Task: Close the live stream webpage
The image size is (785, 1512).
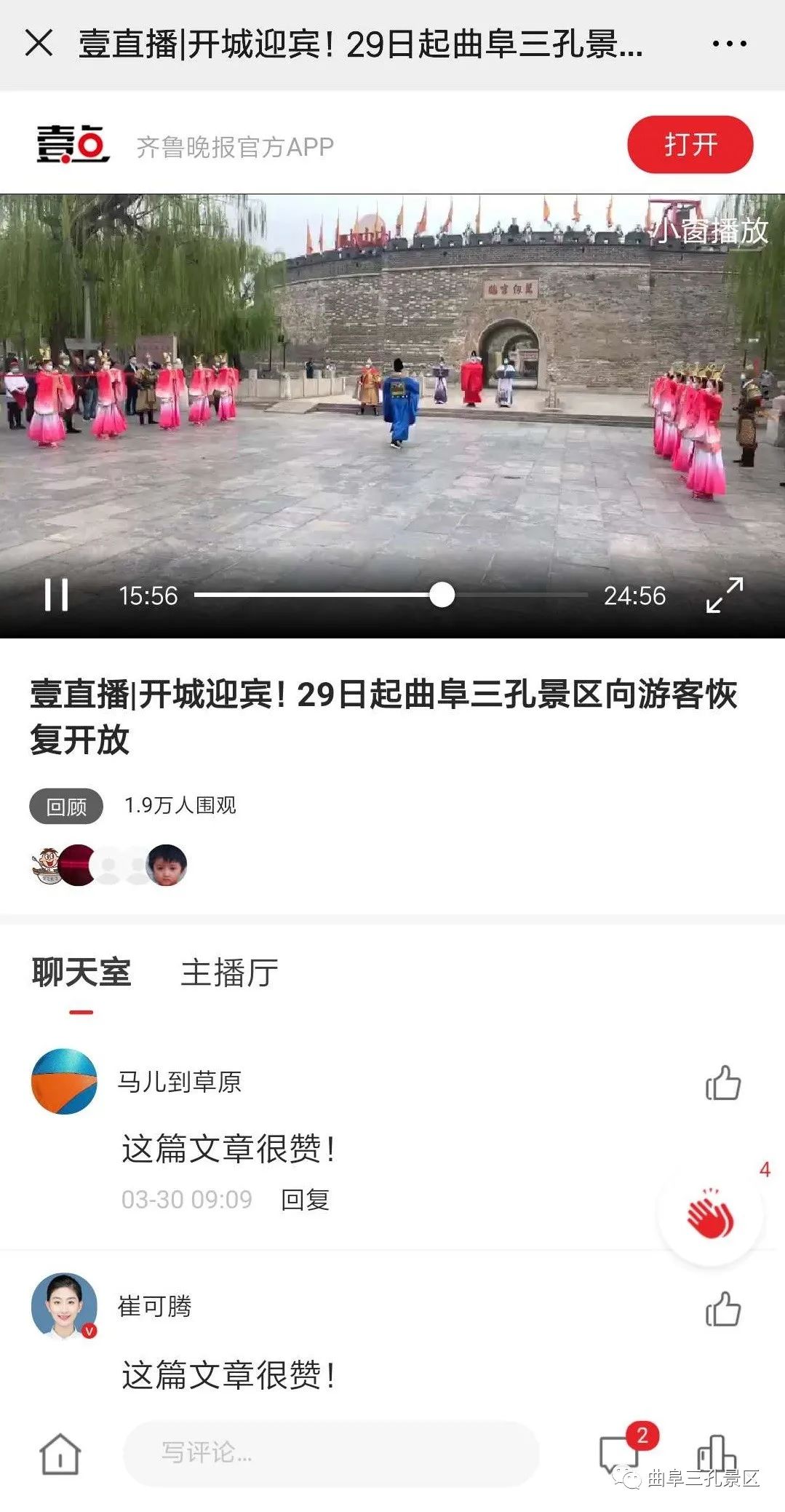Action: (x=39, y=43)
